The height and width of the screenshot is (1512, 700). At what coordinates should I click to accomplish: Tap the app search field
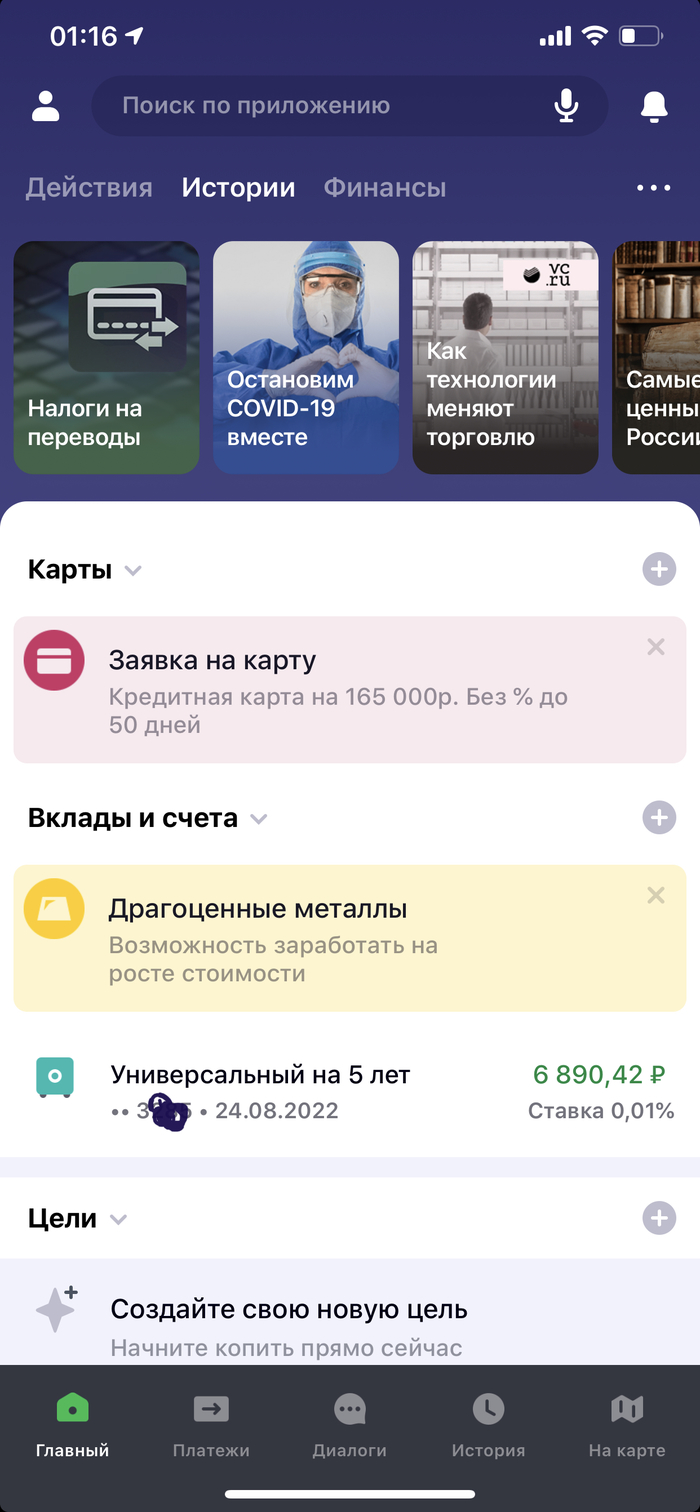320,106
